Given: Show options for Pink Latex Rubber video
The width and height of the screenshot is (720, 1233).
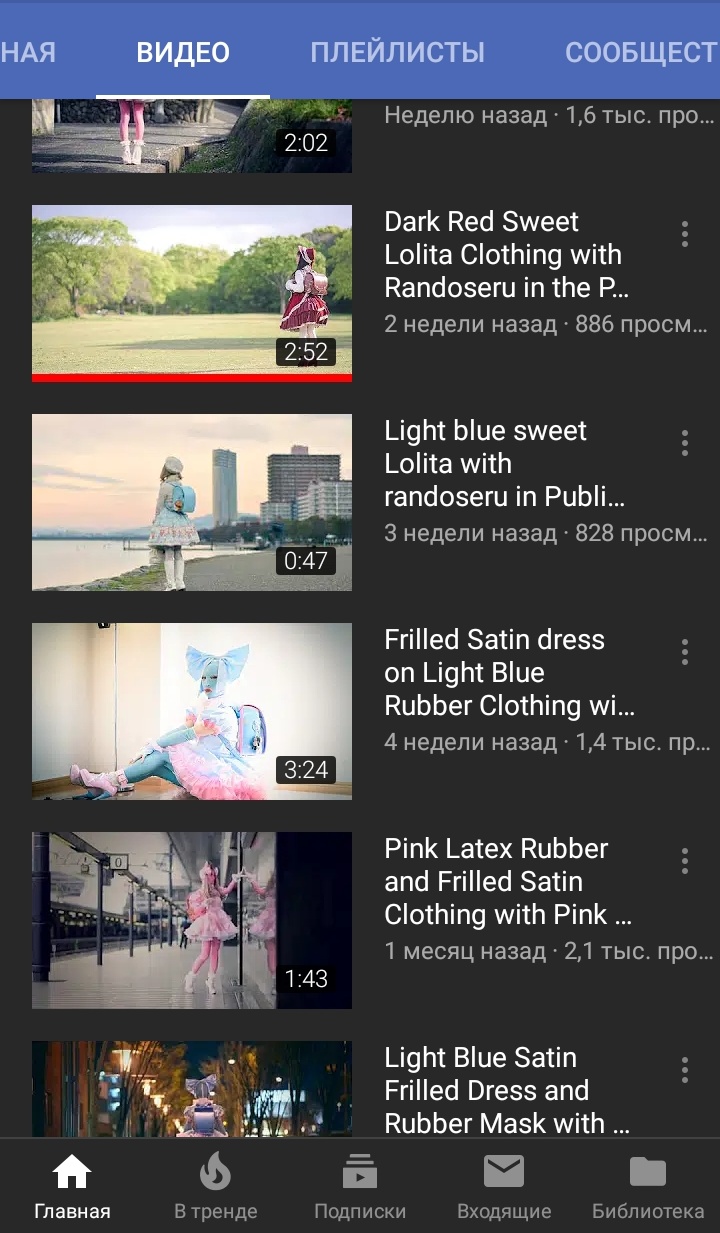Looking at the screenshot, I should [x=685, y=861].
